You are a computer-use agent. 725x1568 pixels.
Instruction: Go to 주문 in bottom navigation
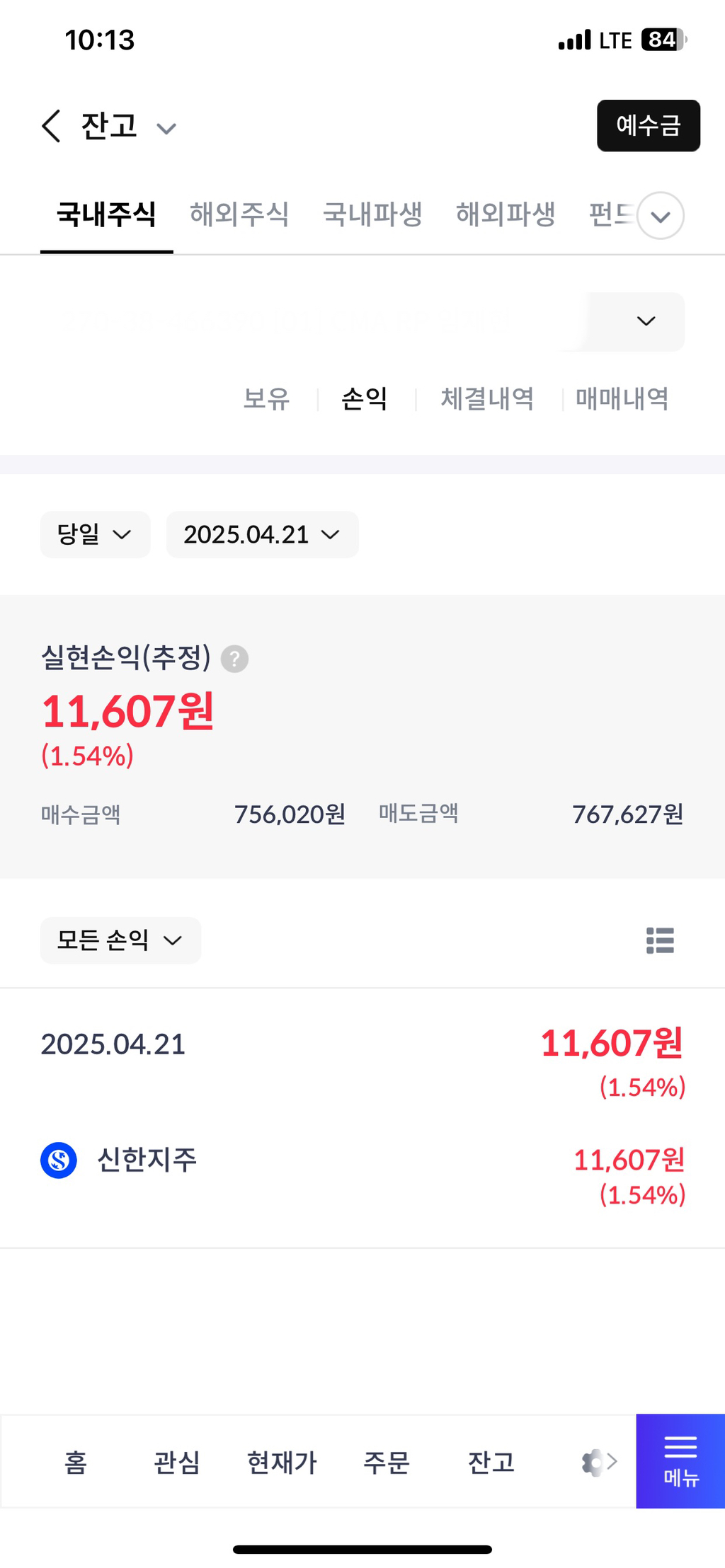[x=387, y=1462]
